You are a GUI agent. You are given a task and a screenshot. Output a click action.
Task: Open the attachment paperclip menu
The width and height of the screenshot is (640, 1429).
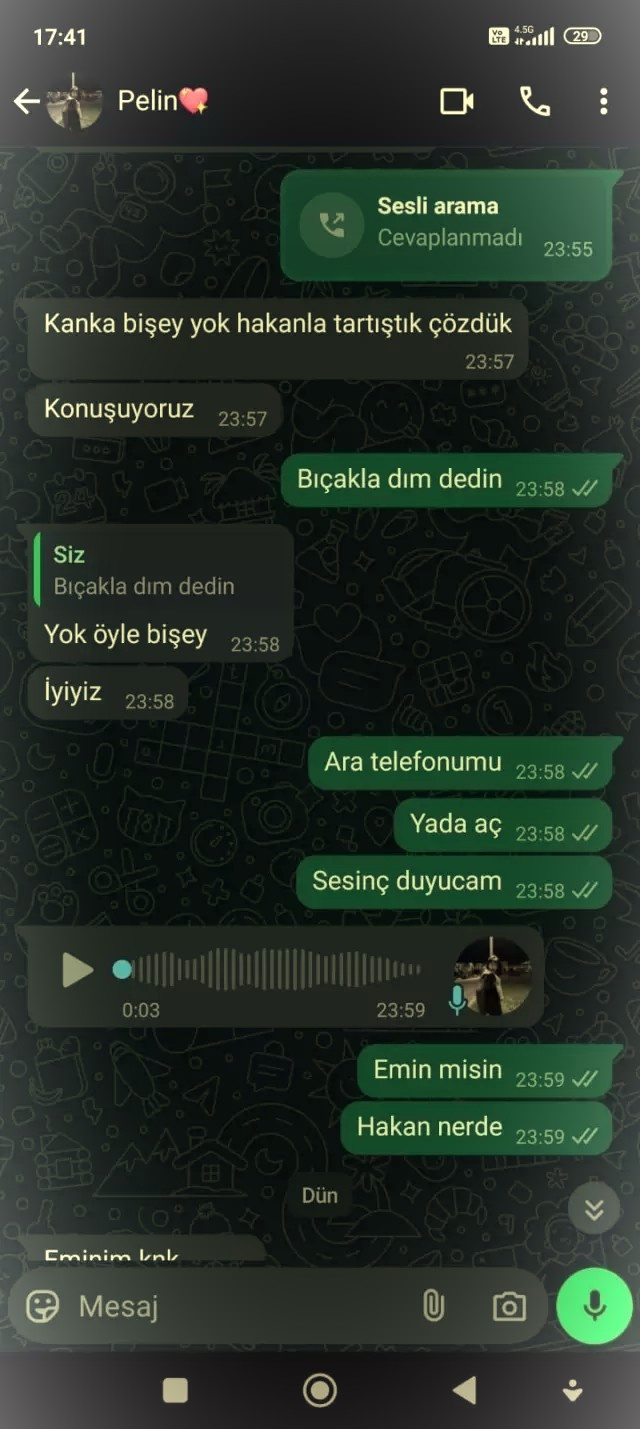click(433, 1306)
